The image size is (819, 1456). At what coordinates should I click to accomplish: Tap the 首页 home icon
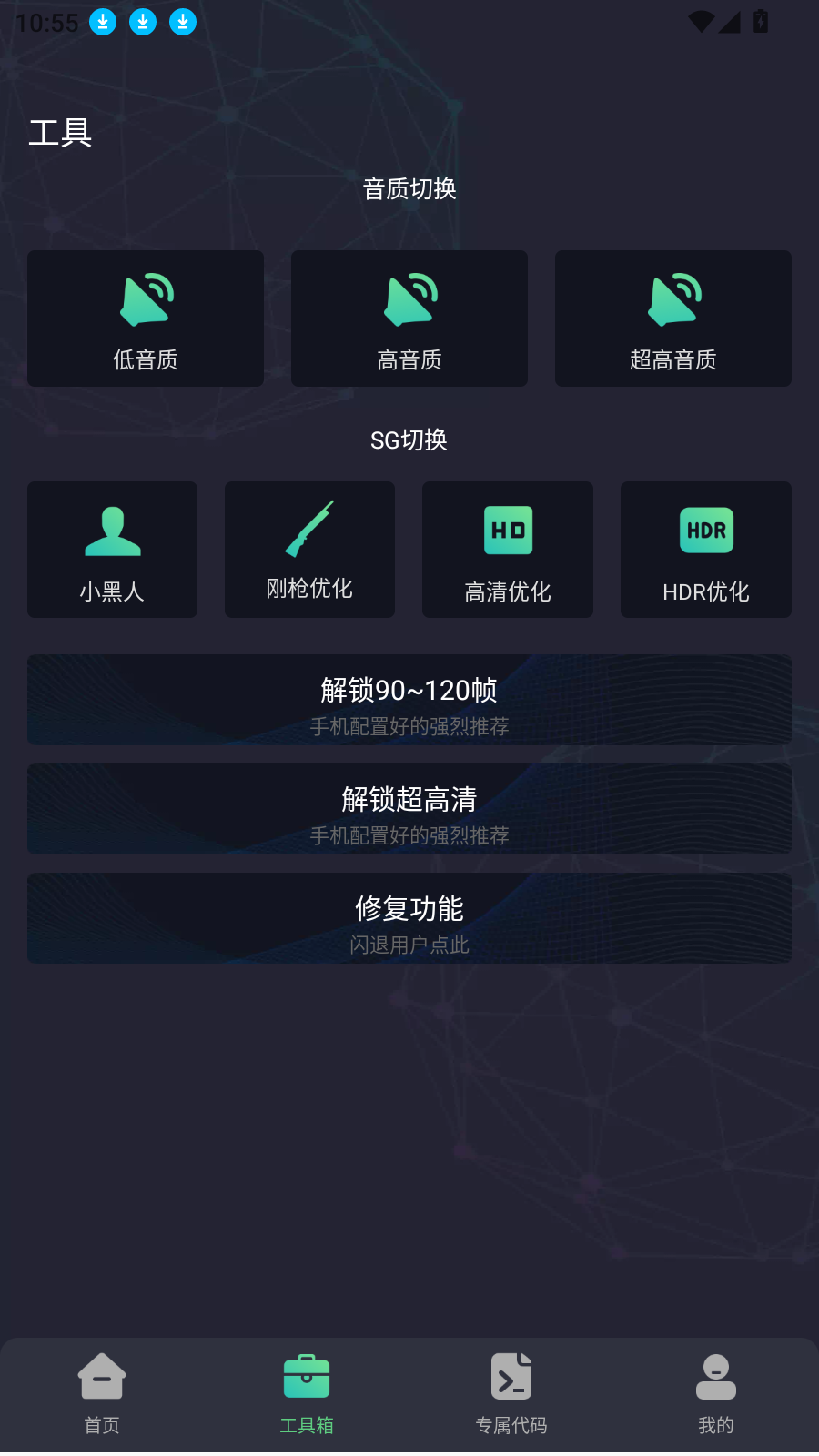point(101,1377)
